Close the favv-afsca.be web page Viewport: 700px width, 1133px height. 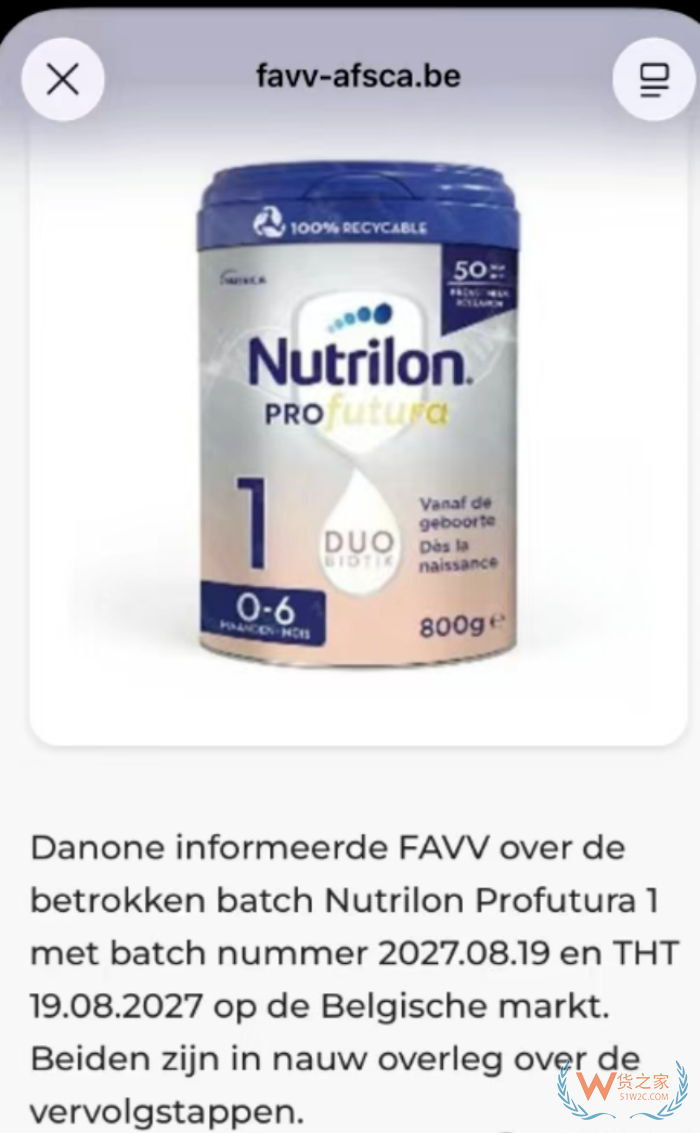pos(63,79)
